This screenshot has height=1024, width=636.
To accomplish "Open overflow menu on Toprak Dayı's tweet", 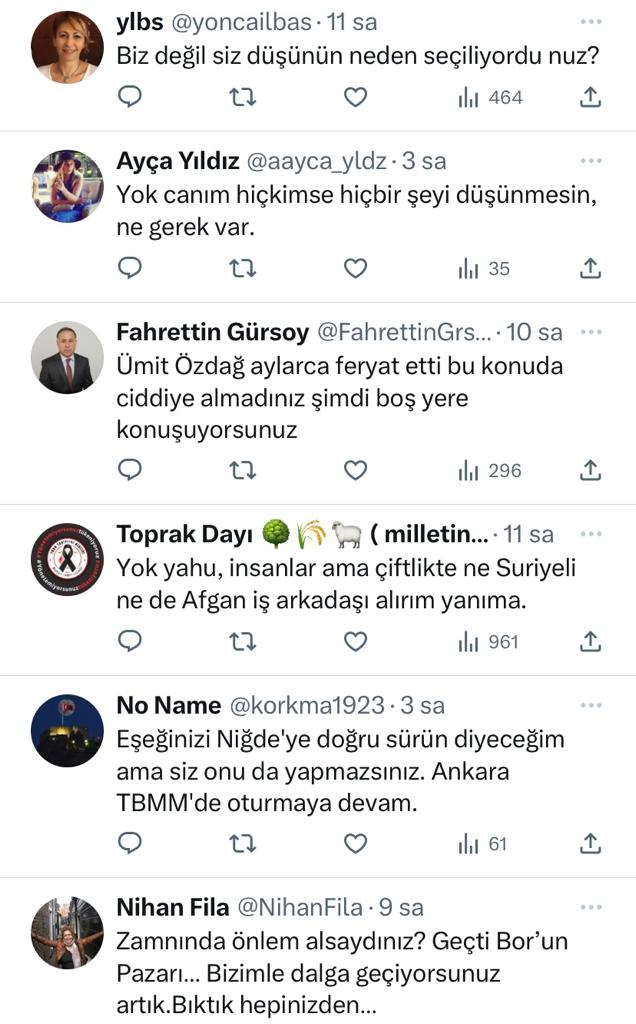I will (591, 532).
